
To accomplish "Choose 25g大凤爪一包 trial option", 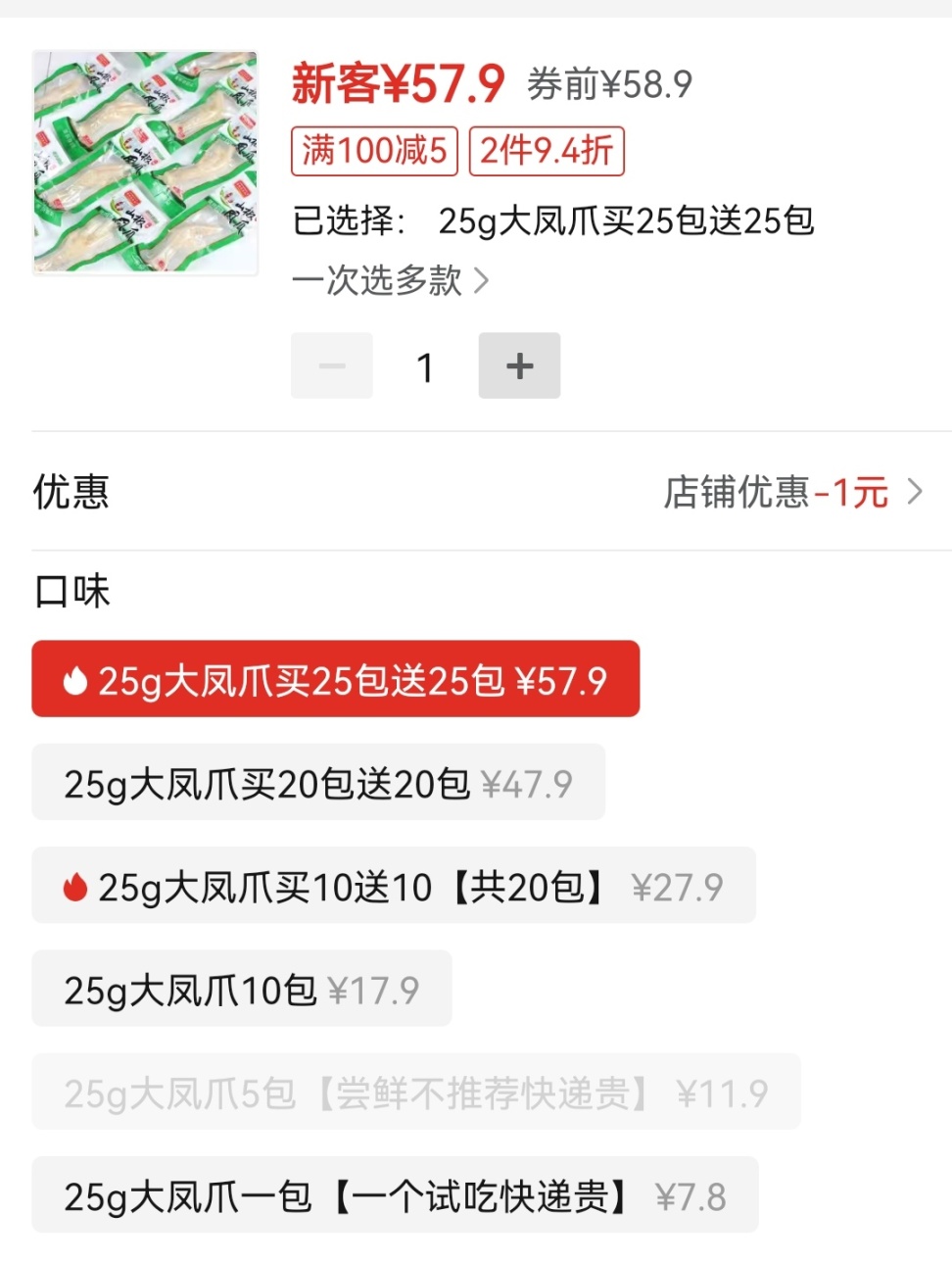I will [394, 1195].
